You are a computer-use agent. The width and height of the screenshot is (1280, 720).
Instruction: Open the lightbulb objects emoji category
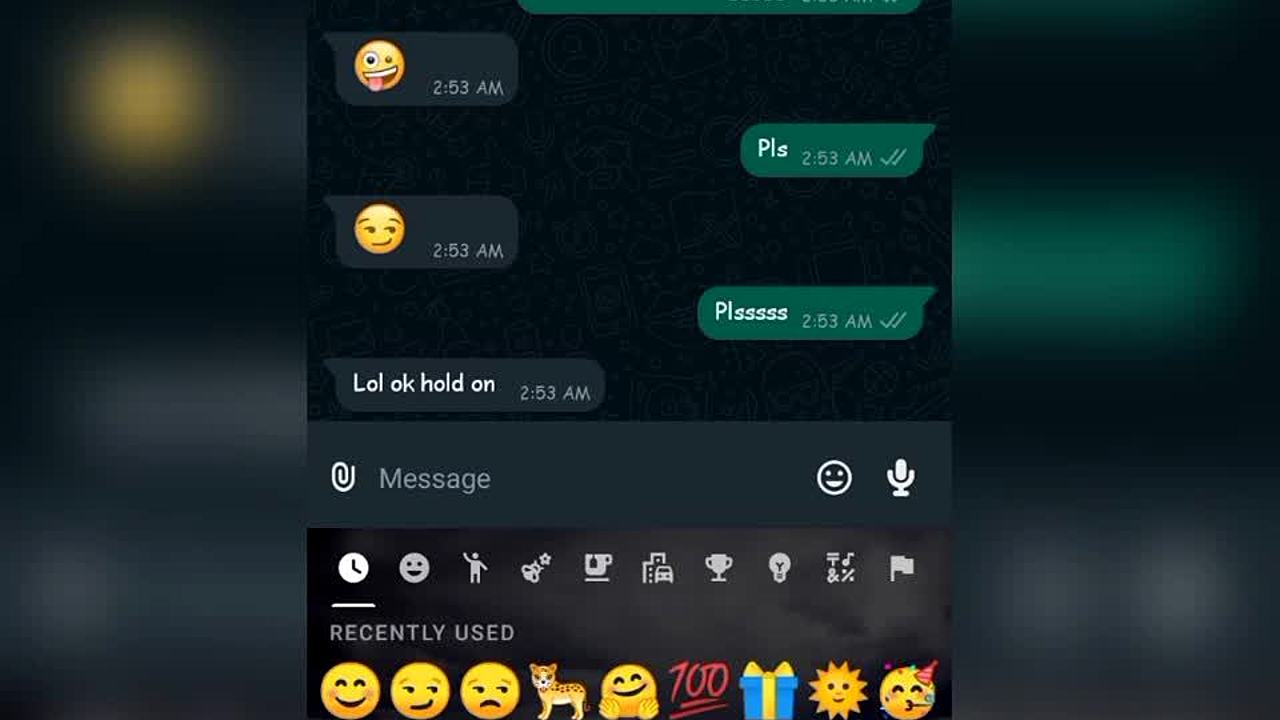[x=779, y=569]
